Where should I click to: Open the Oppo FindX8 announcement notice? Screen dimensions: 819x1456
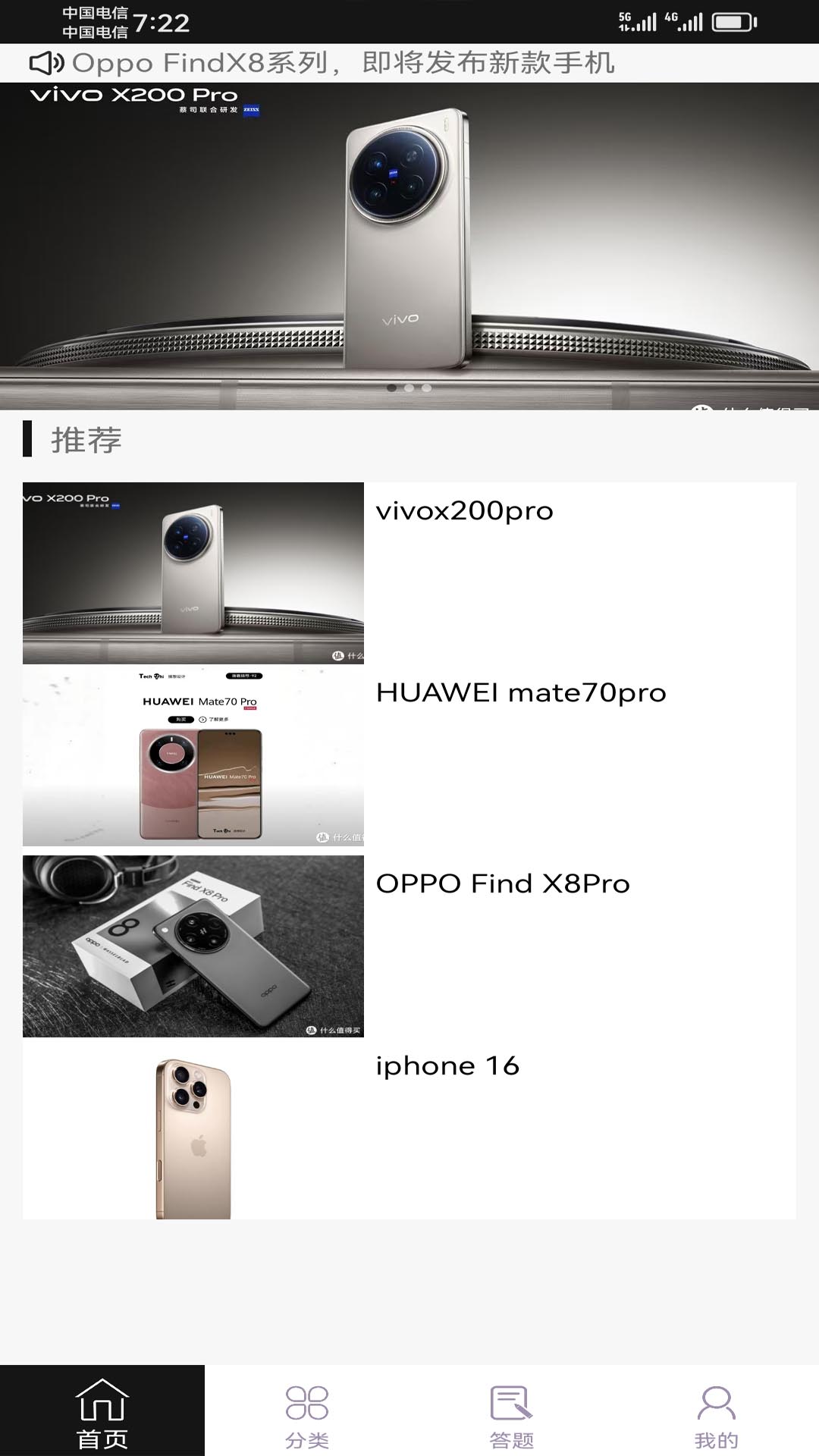343,63
